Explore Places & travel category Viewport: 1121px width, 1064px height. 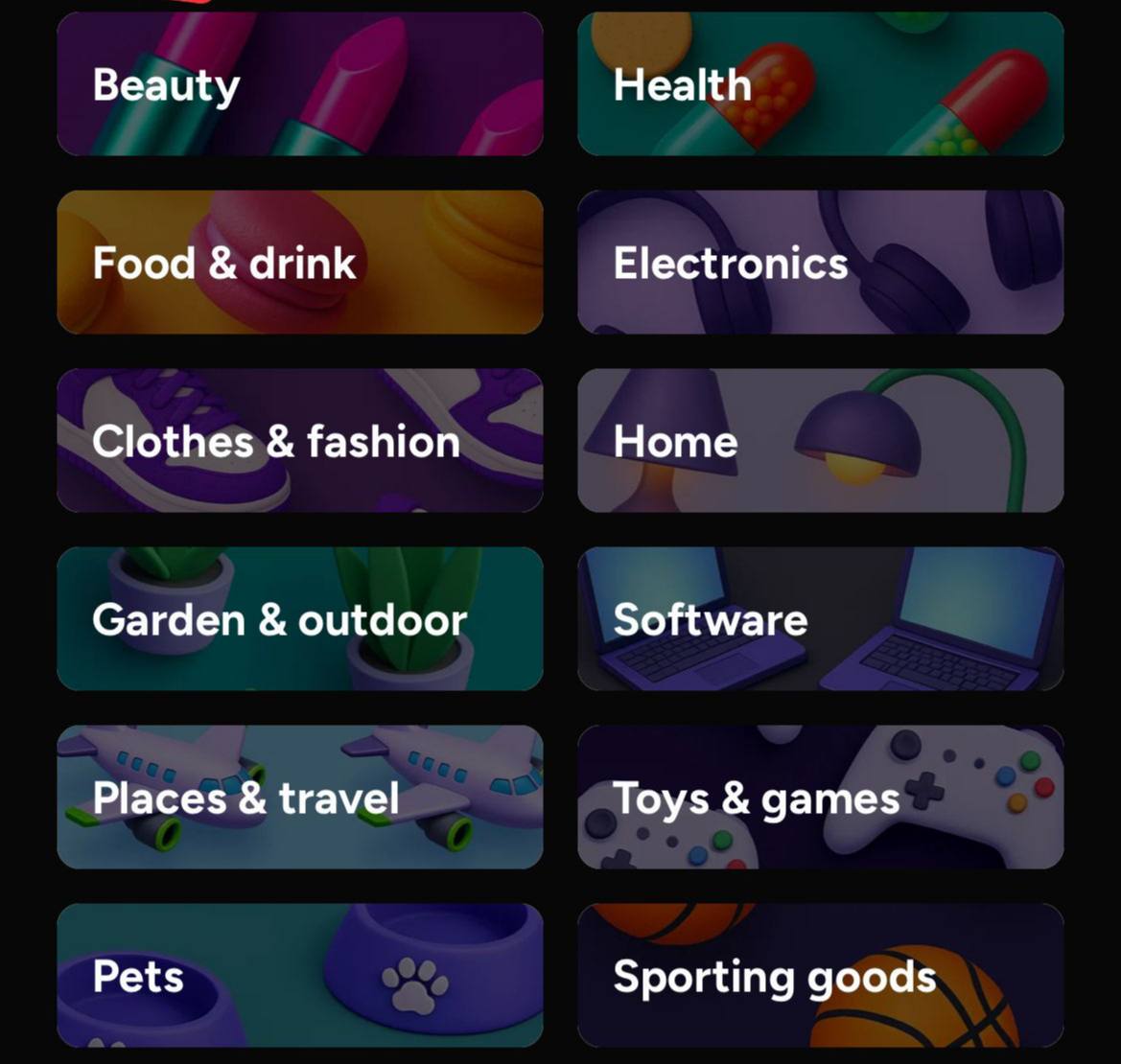click(299, 798)
